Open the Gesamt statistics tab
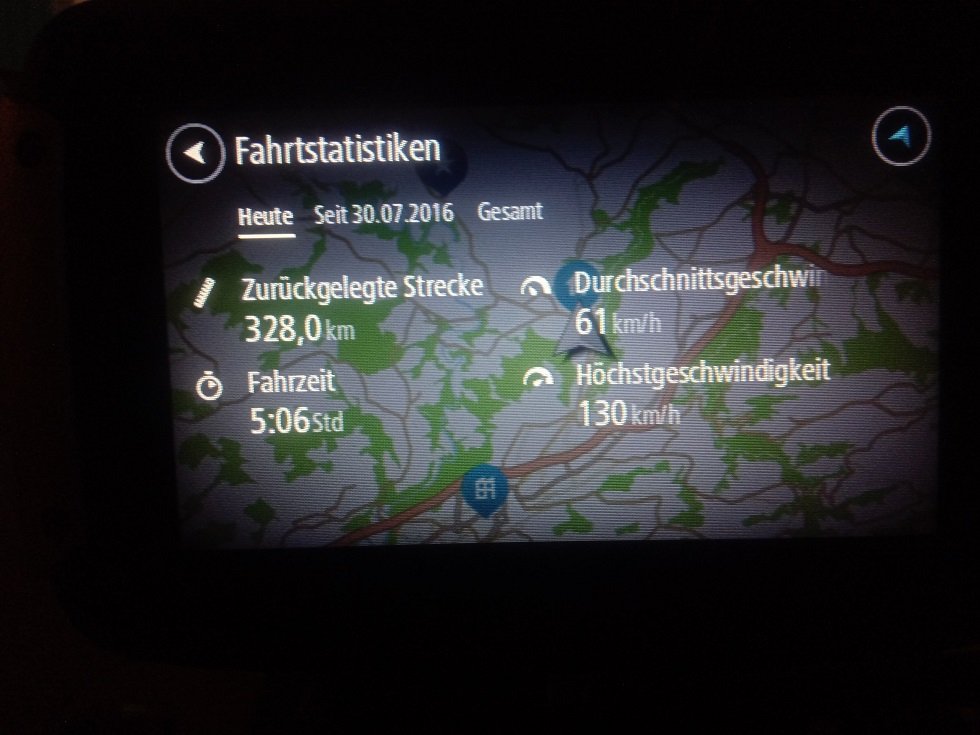This screenshot has height=735, width=980. [x=510, y=213]
